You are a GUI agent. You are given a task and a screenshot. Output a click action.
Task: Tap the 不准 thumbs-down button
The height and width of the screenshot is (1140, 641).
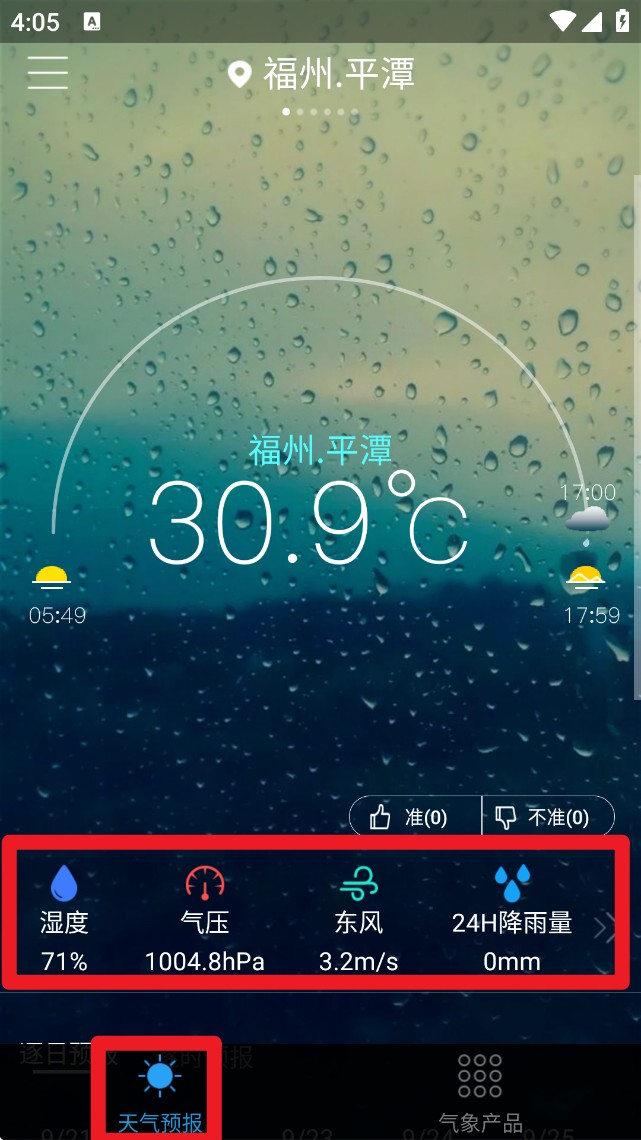point(548,817)
